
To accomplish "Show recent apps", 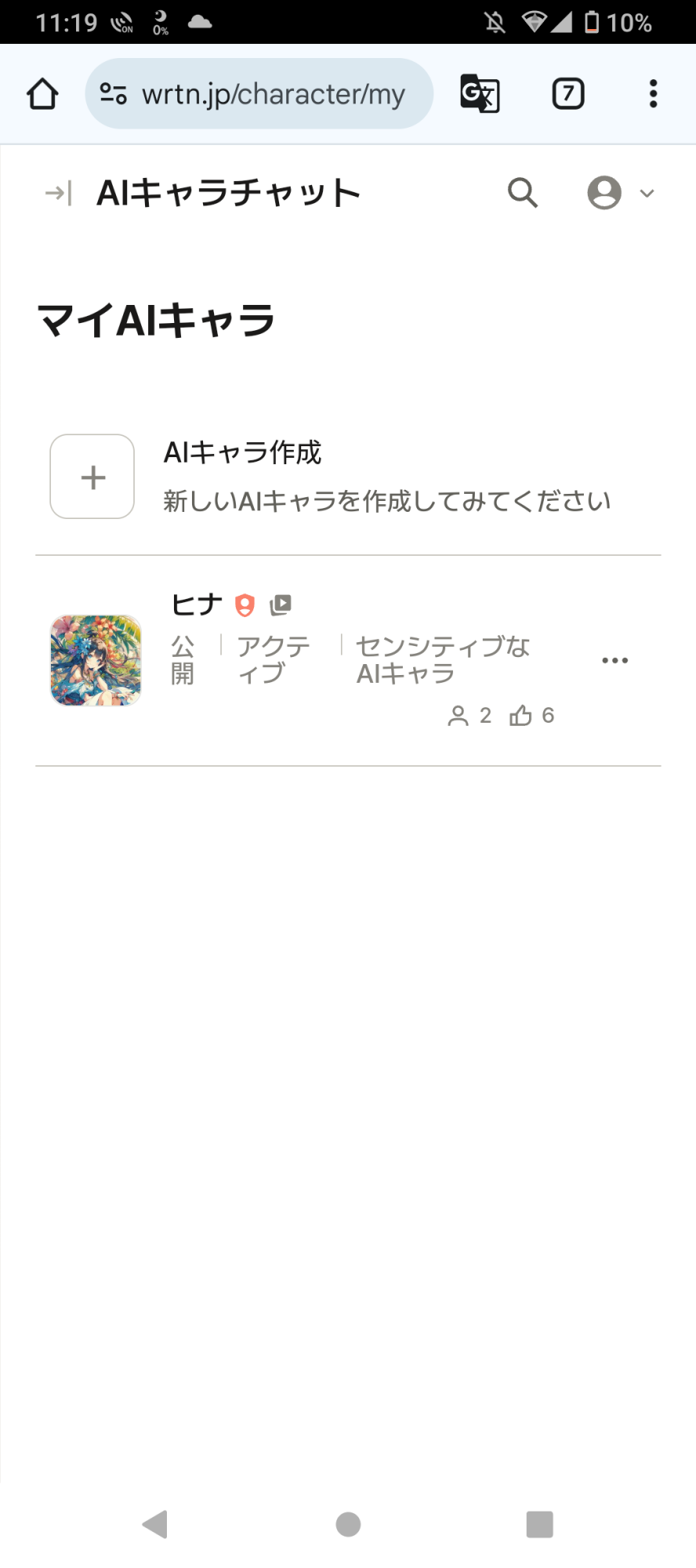I will [539, 1524].
